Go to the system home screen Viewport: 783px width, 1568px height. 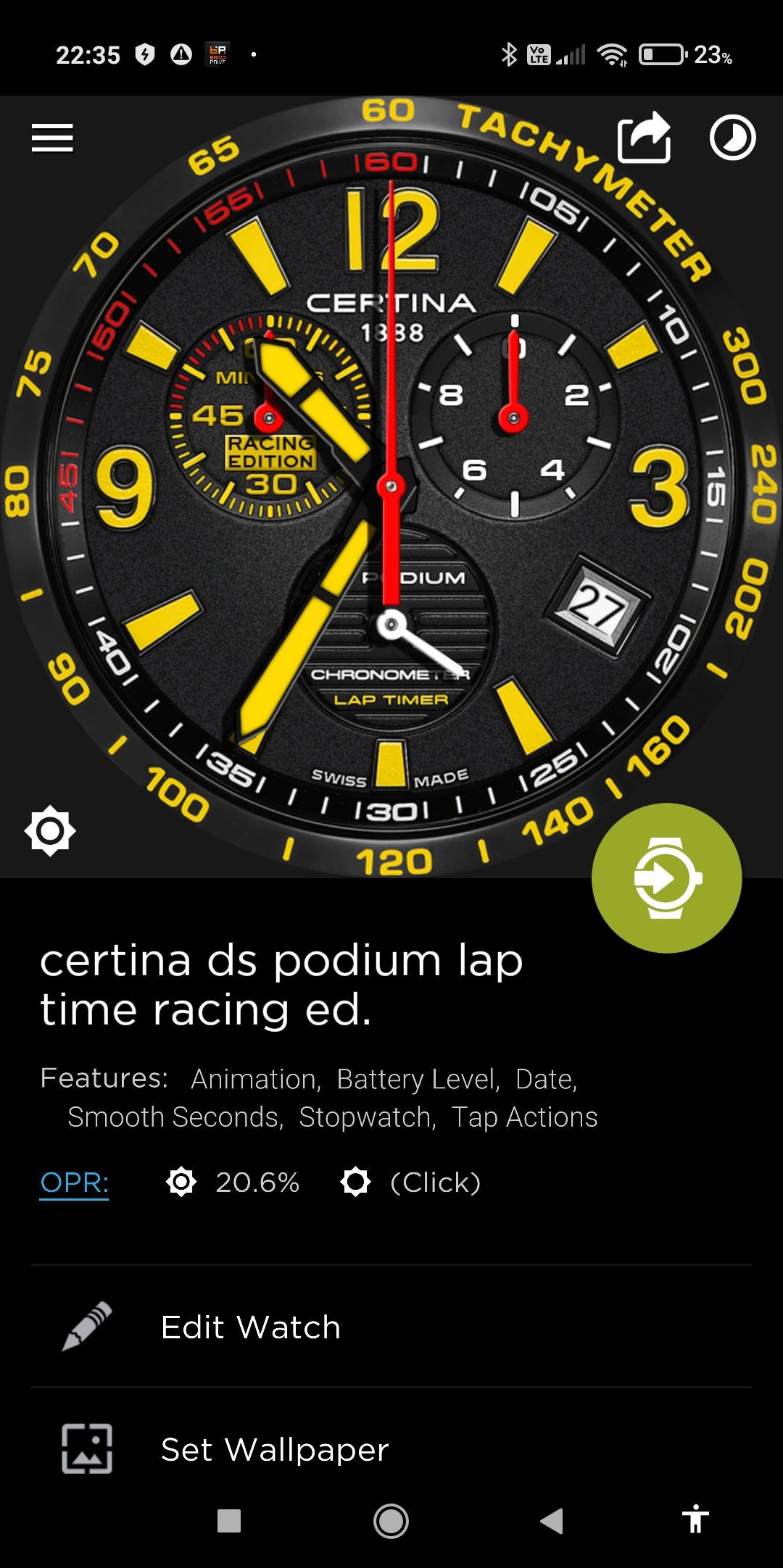[x=391, y=1520]
